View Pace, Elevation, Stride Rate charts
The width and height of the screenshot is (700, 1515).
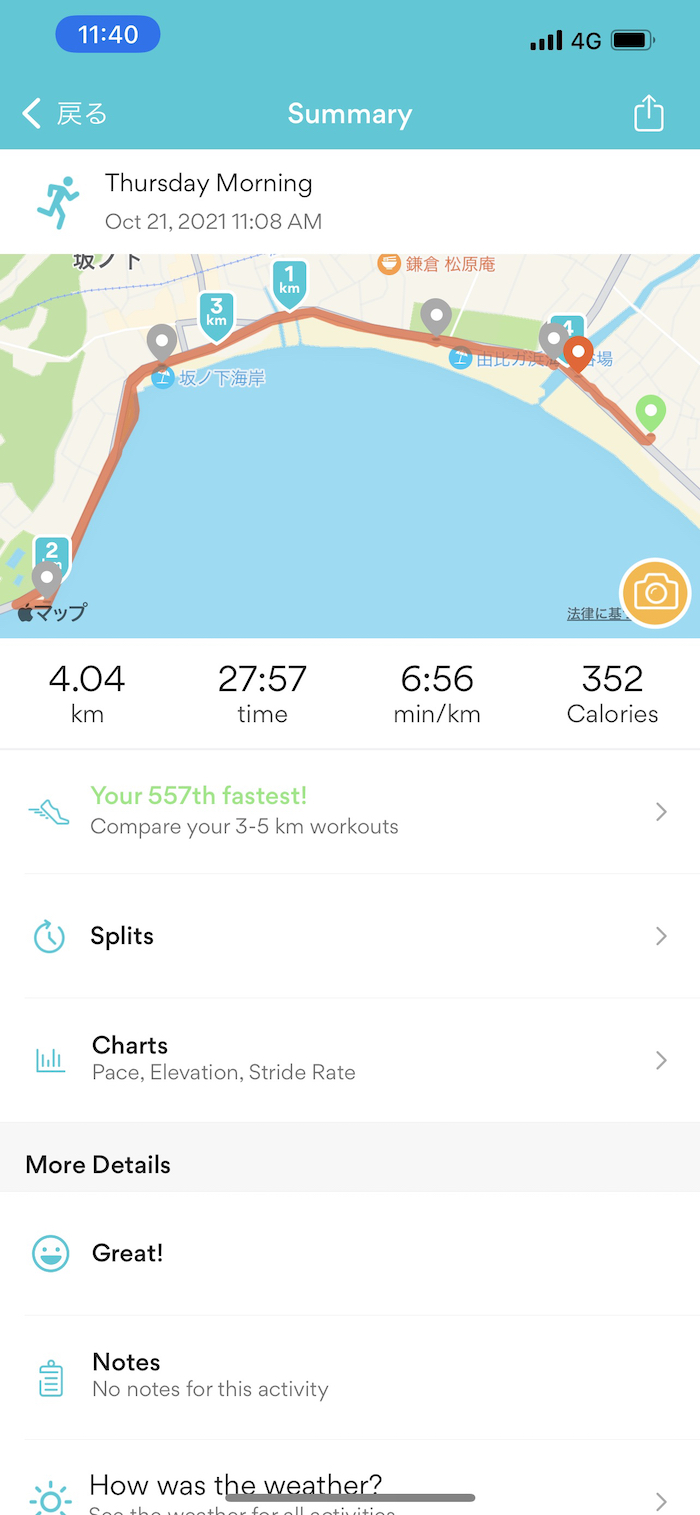click(x=350, y=1059)
